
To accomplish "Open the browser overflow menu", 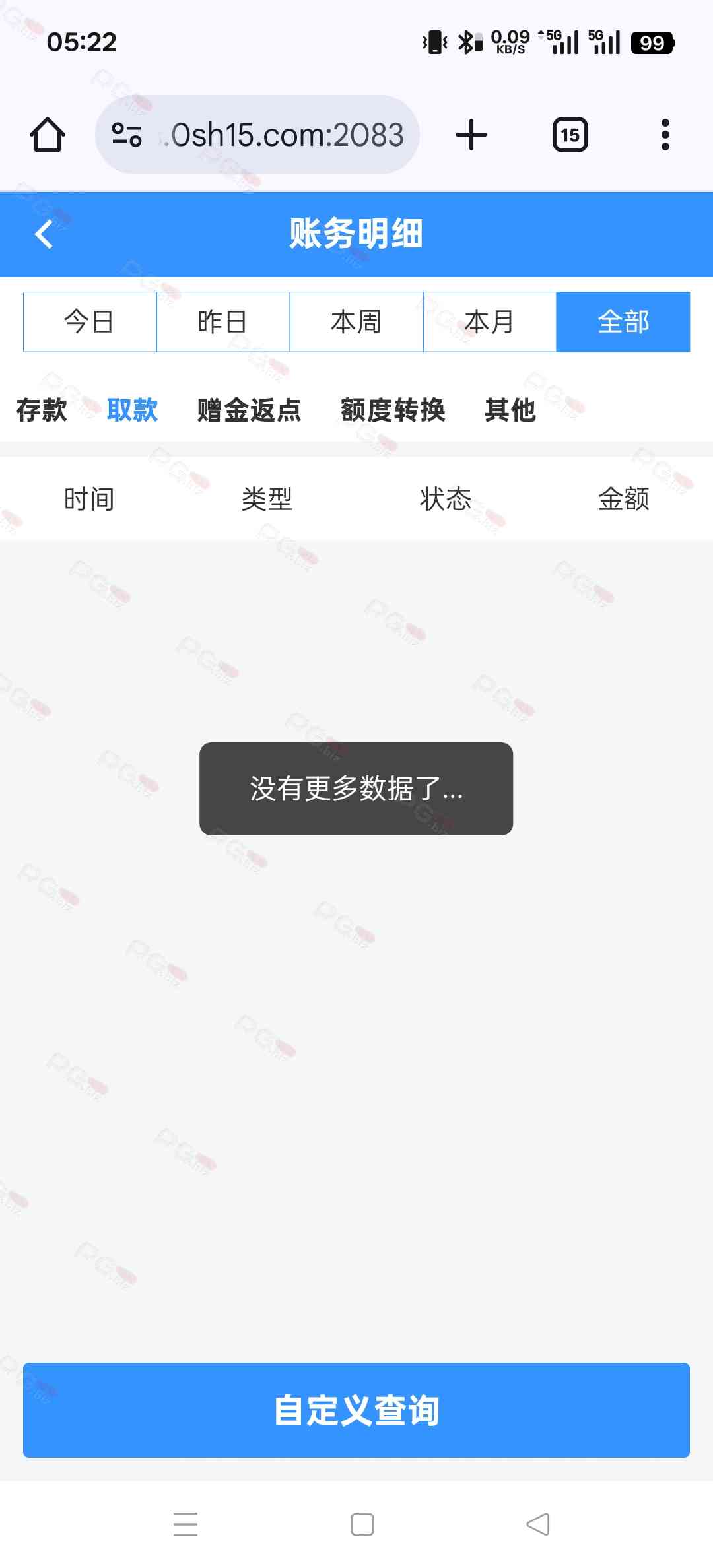I will pos(665,135).
